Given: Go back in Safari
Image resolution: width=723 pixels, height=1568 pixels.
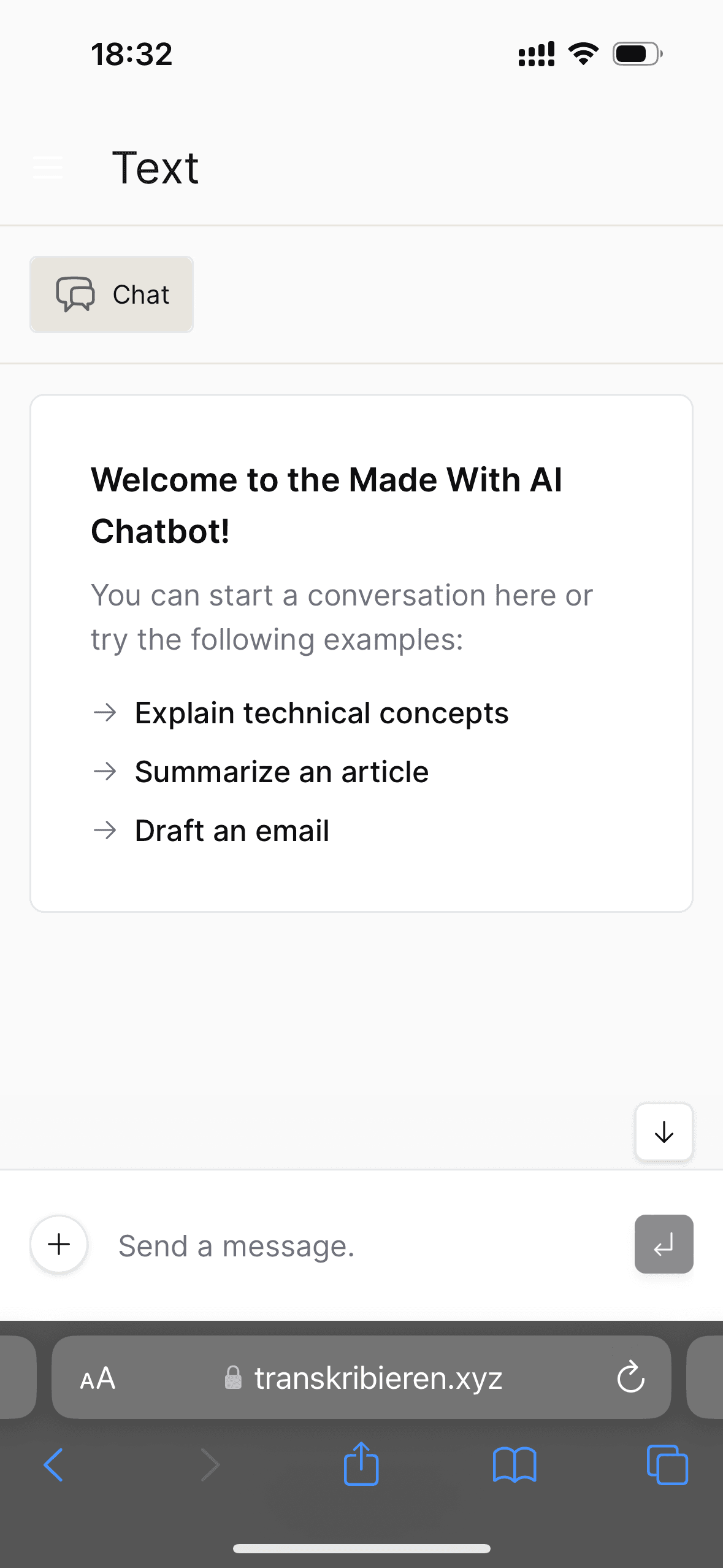Looking at the screenshot, I should point(54,1465).
